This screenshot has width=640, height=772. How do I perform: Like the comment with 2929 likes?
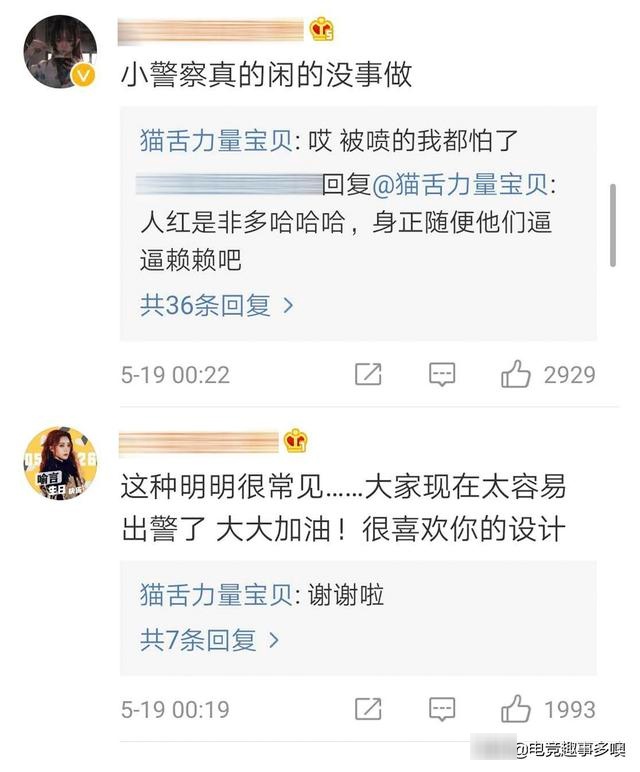(516, 375)
